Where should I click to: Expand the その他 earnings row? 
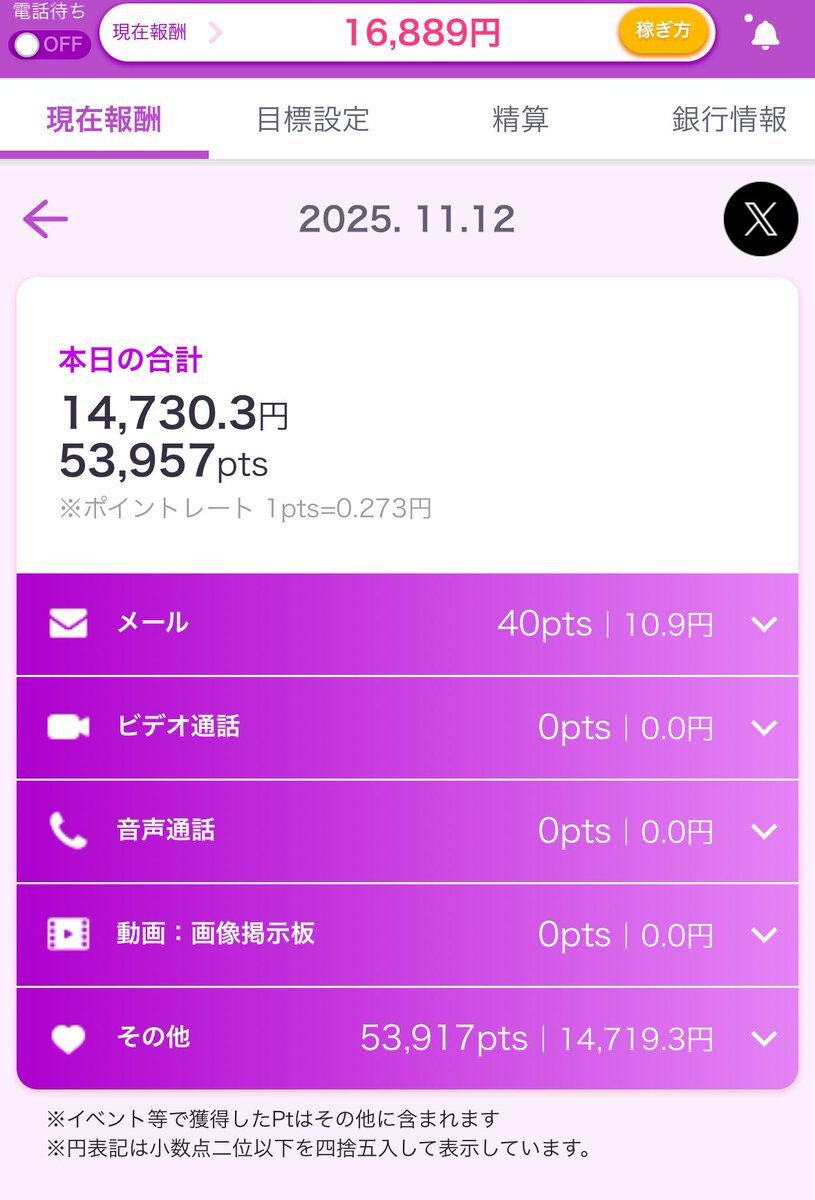[x=764, y=1038]
